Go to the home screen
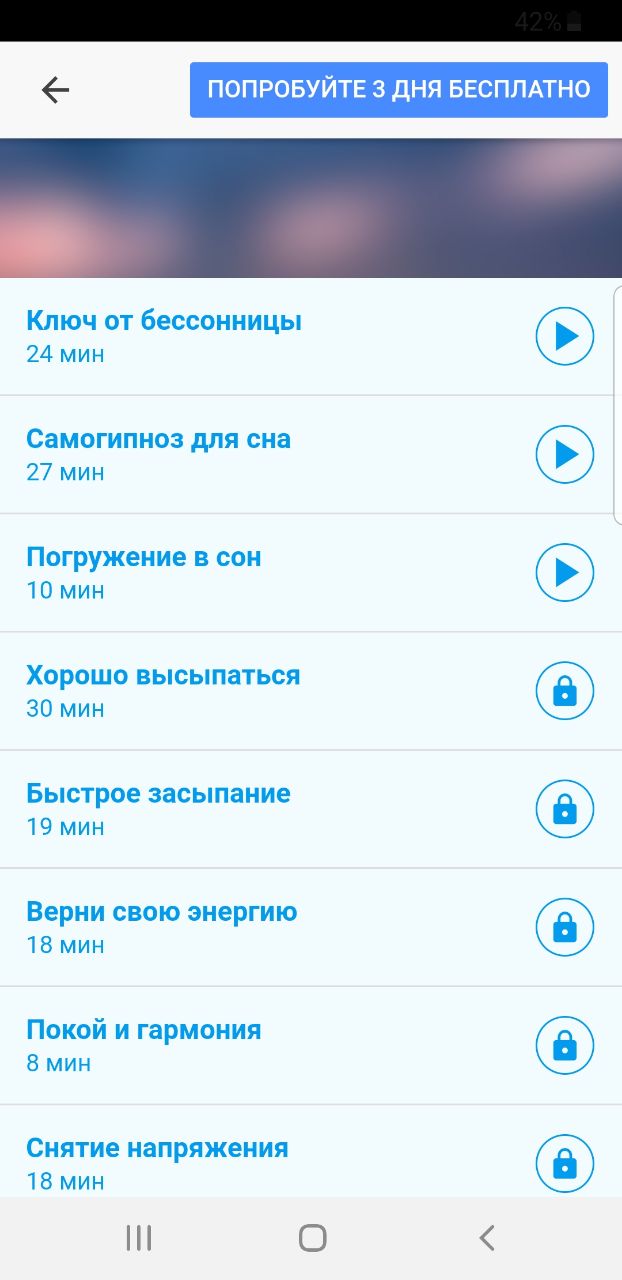This screenshot has width=622, height=1280. point(312,1238)
